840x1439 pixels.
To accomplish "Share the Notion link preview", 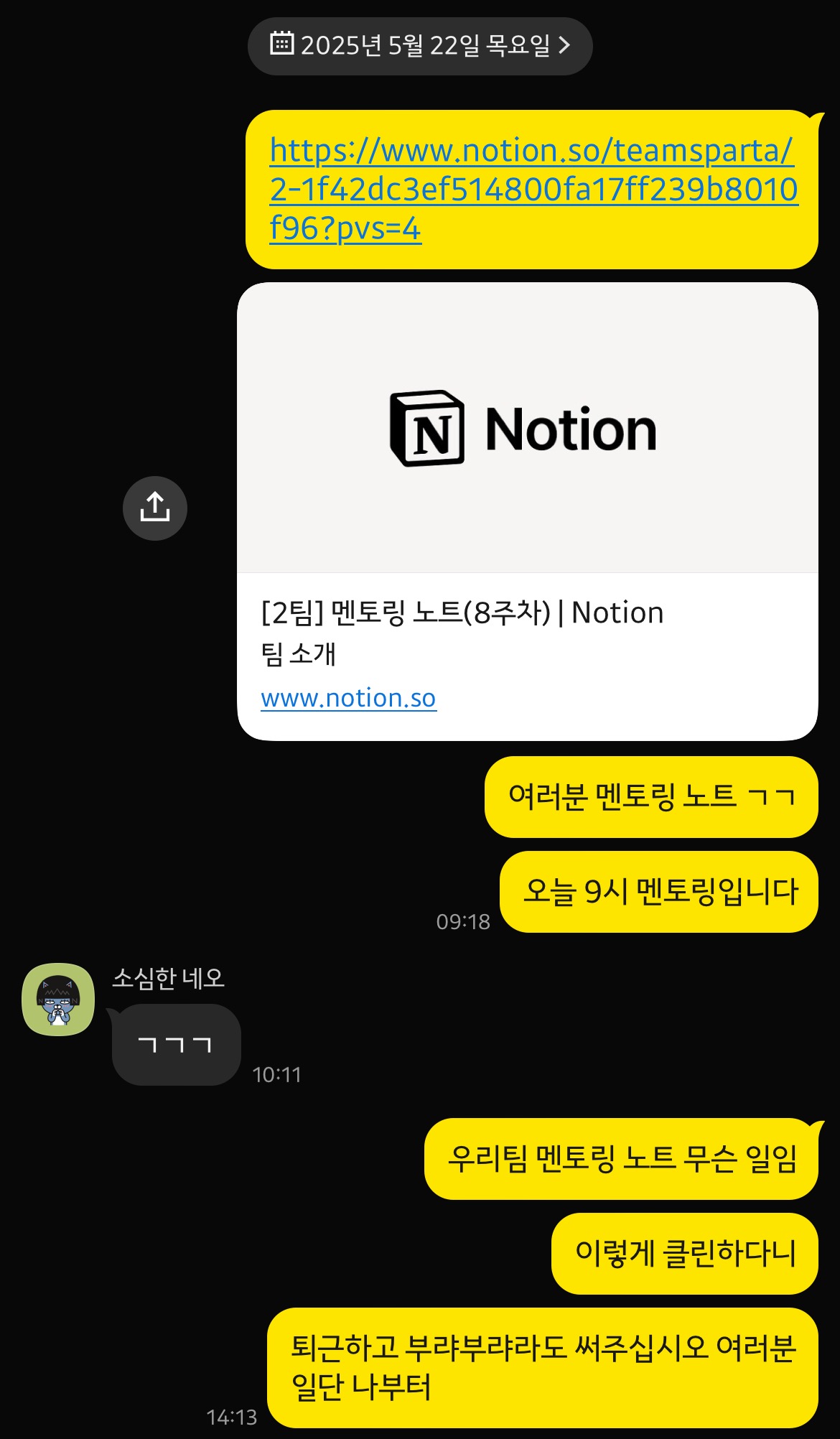I will (155, 508).
